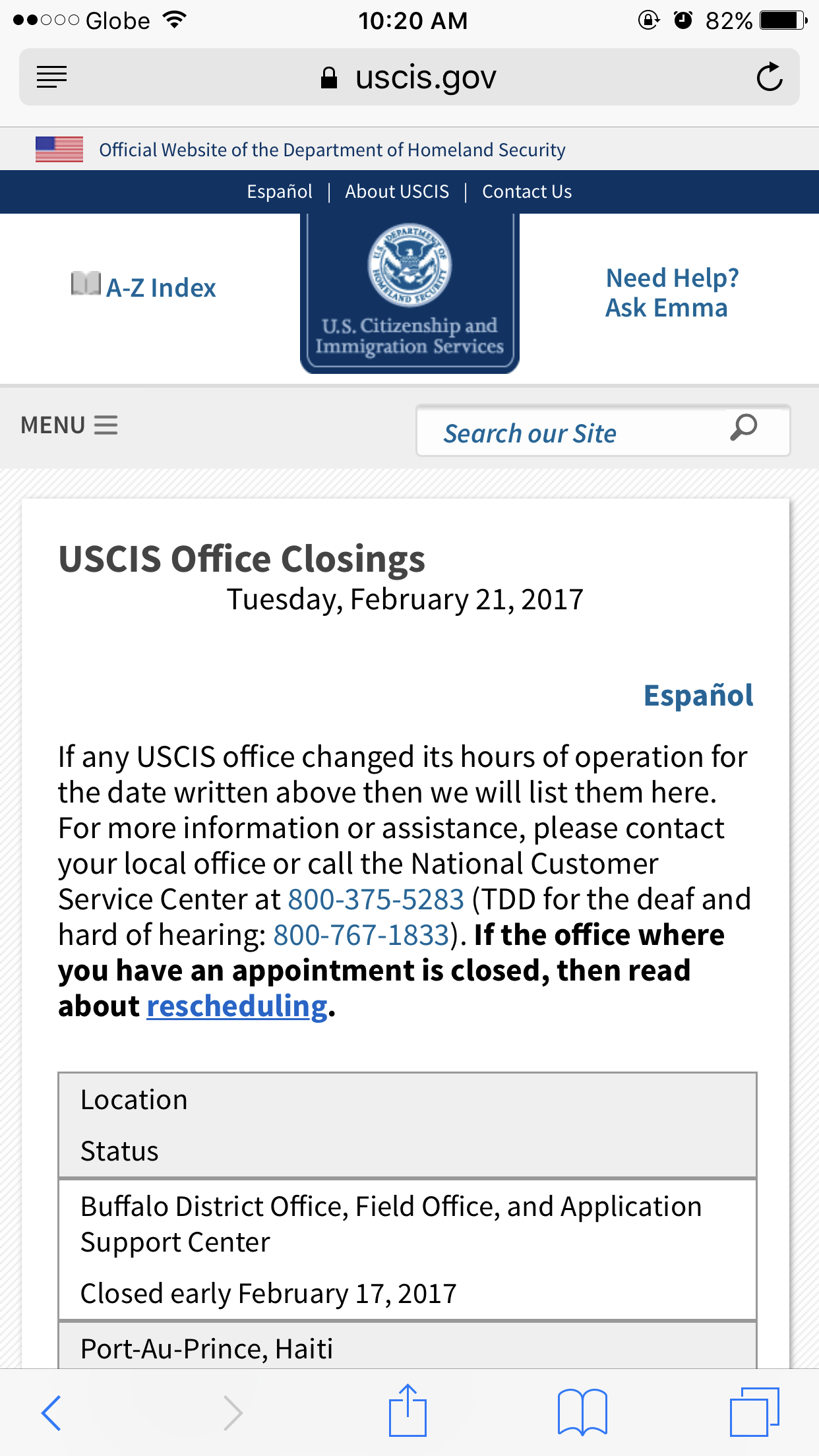Open the Safari share sheet
This screenshot has height=1456, width=819.
[x=408, y=1410]
